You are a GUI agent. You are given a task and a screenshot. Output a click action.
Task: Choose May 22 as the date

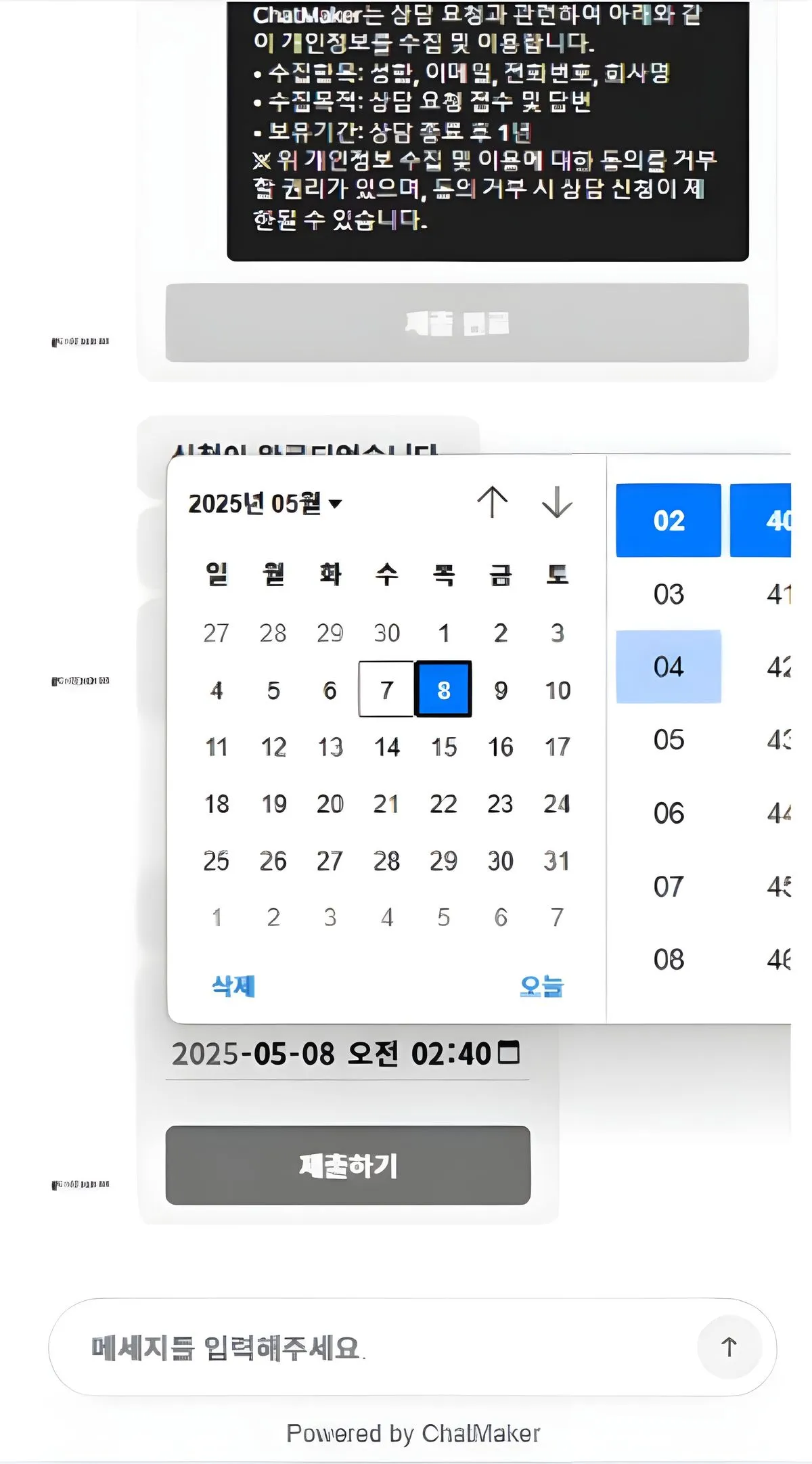(x=443, y=804)
